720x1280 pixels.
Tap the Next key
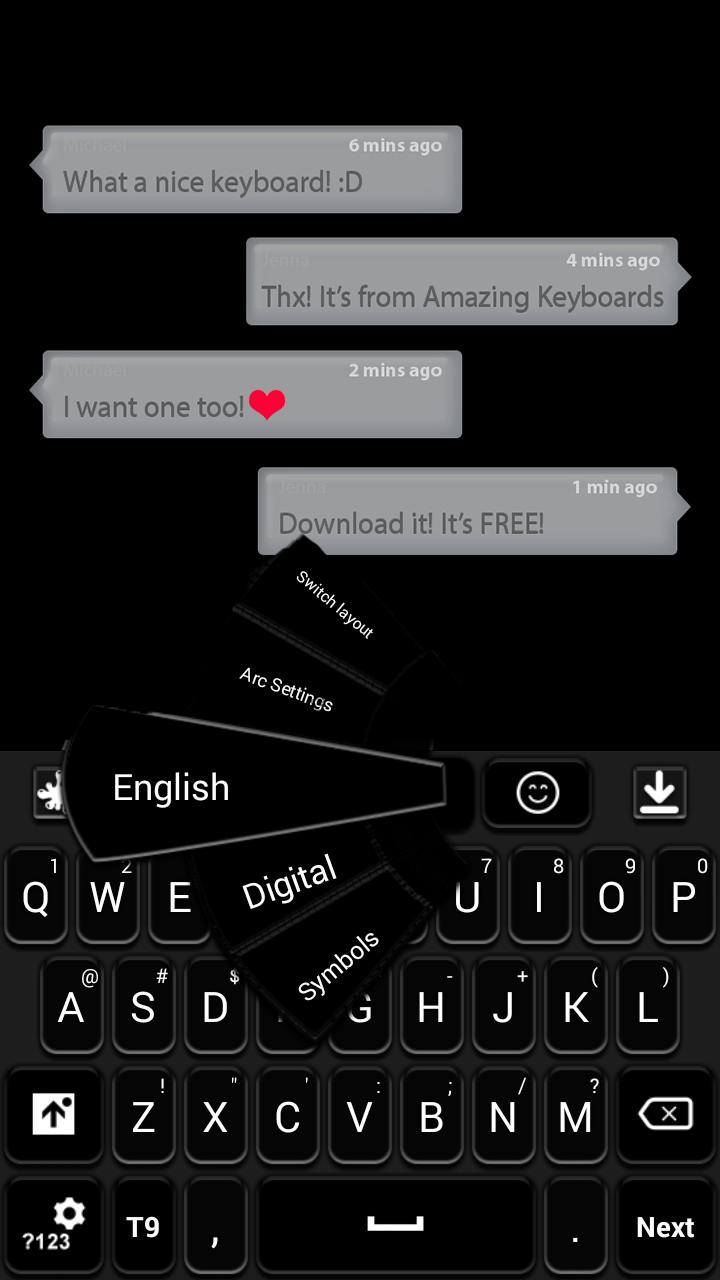coord(665,1228)
